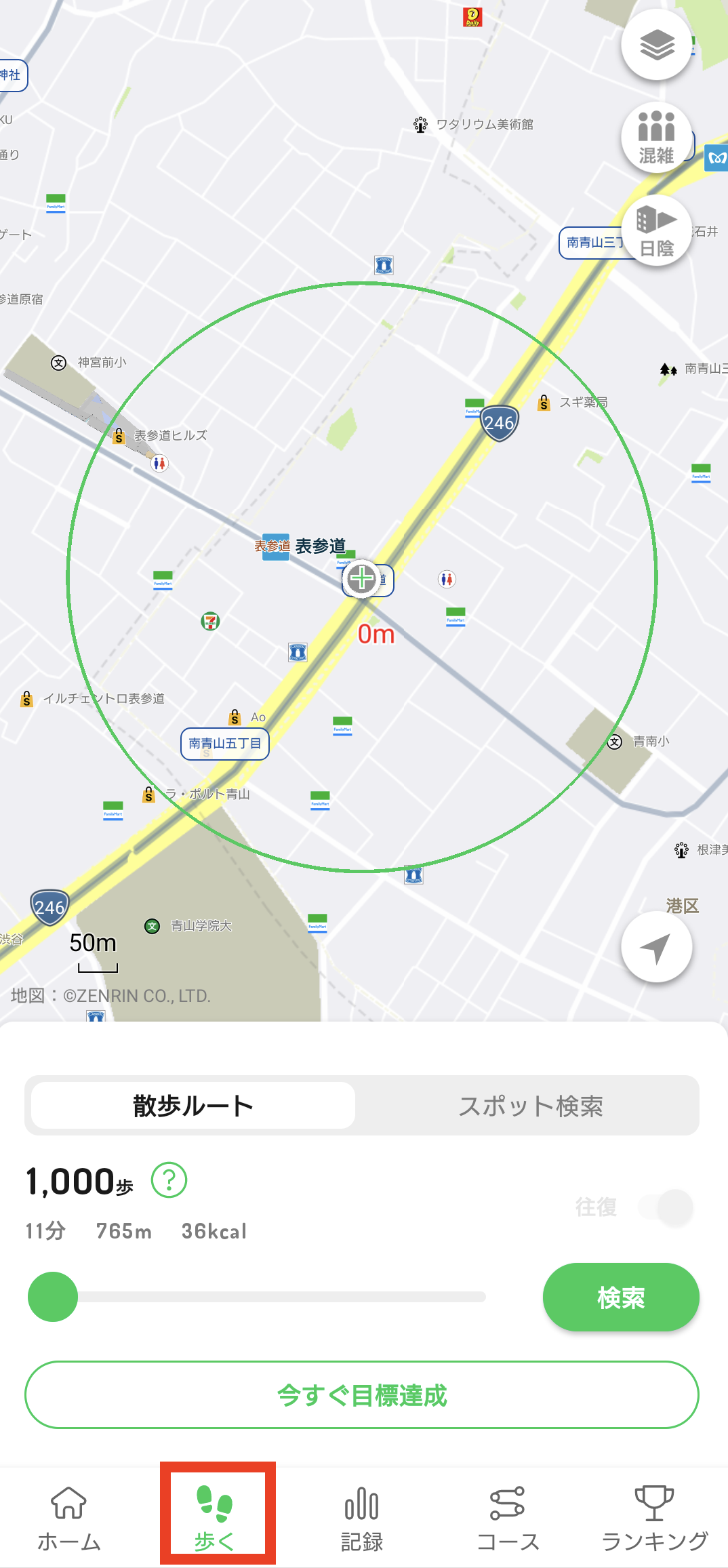Viewport: 728px width, 1568px height.
Task: Open the step count help icon
Action: tap(169, 1180)
